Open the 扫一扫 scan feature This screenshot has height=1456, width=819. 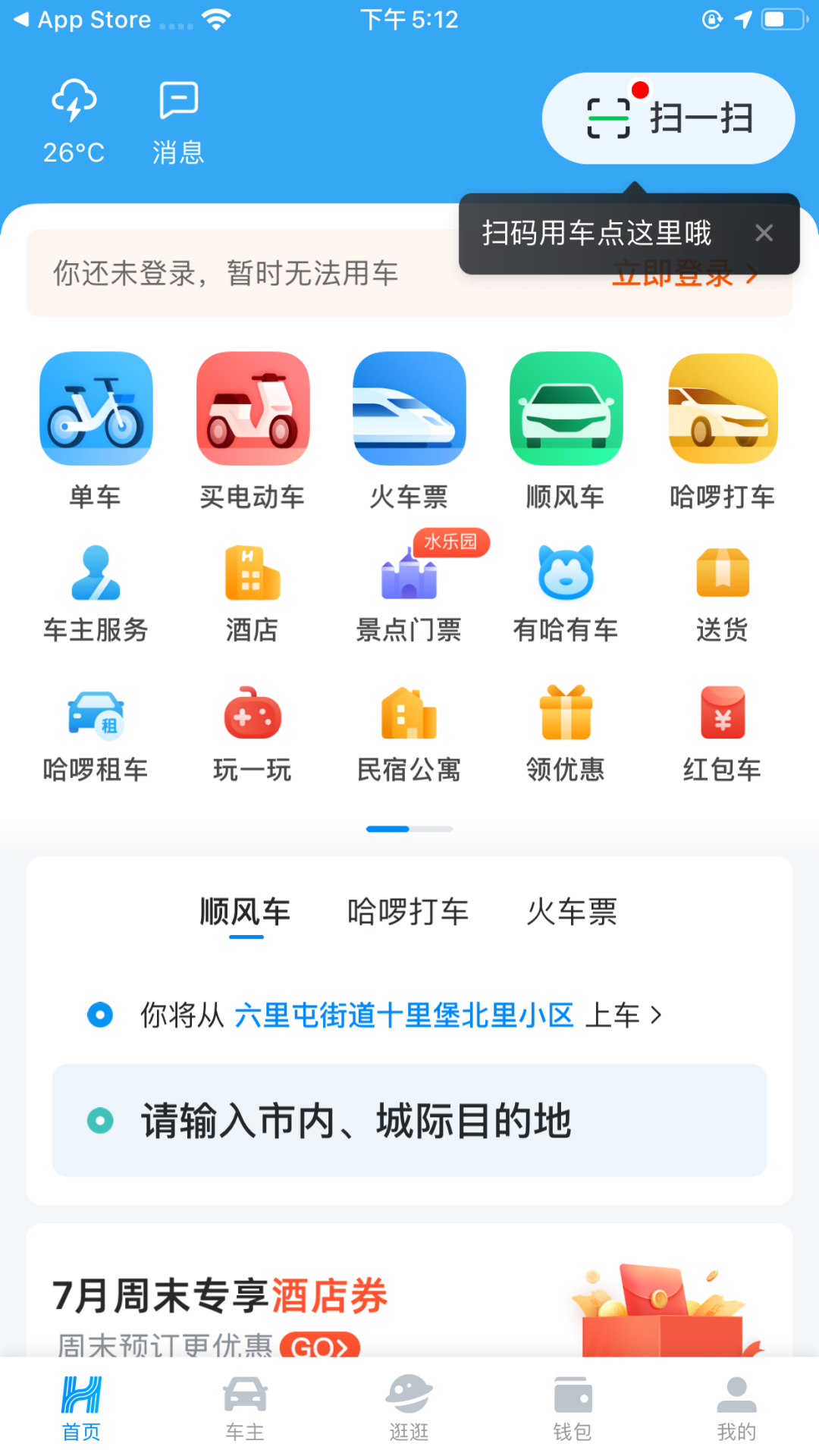(667, 118)
